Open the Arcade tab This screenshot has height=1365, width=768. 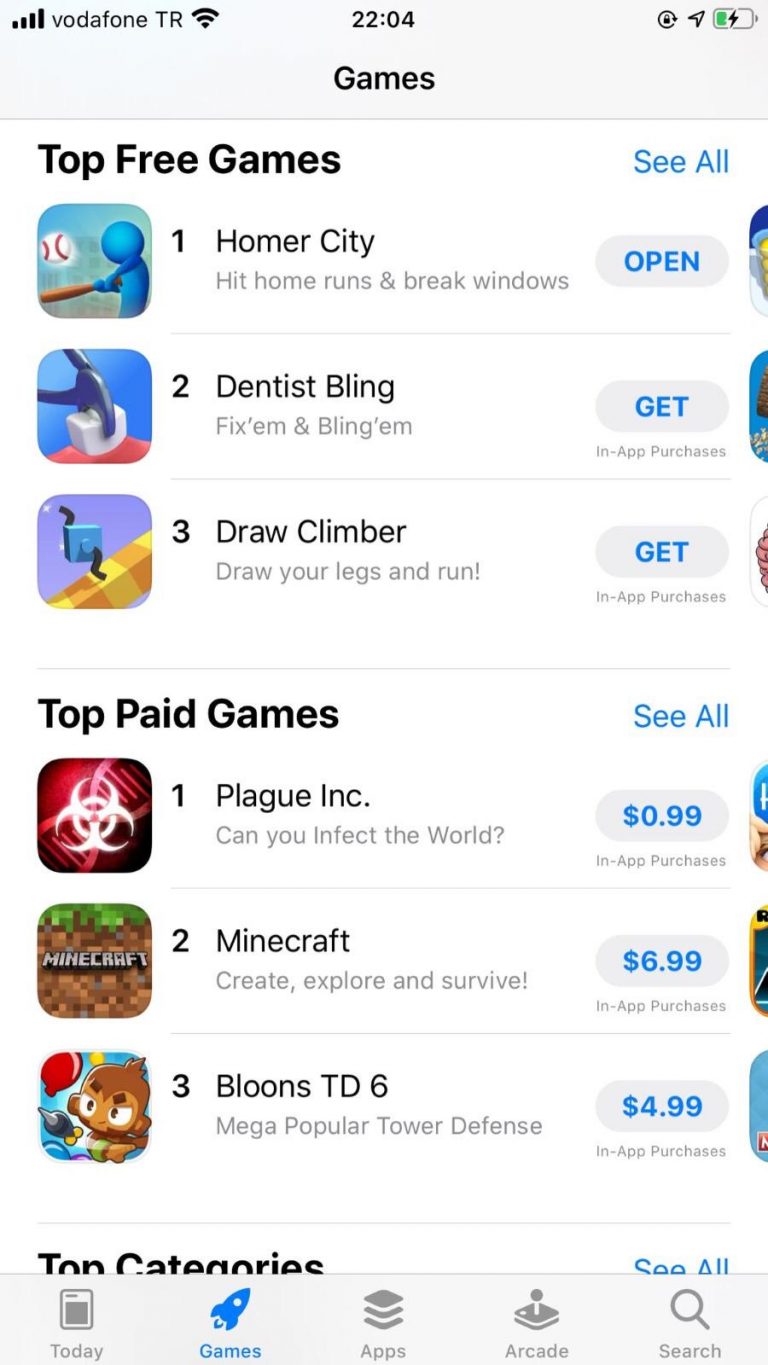pyautogui.click(x=537, y=1323)
